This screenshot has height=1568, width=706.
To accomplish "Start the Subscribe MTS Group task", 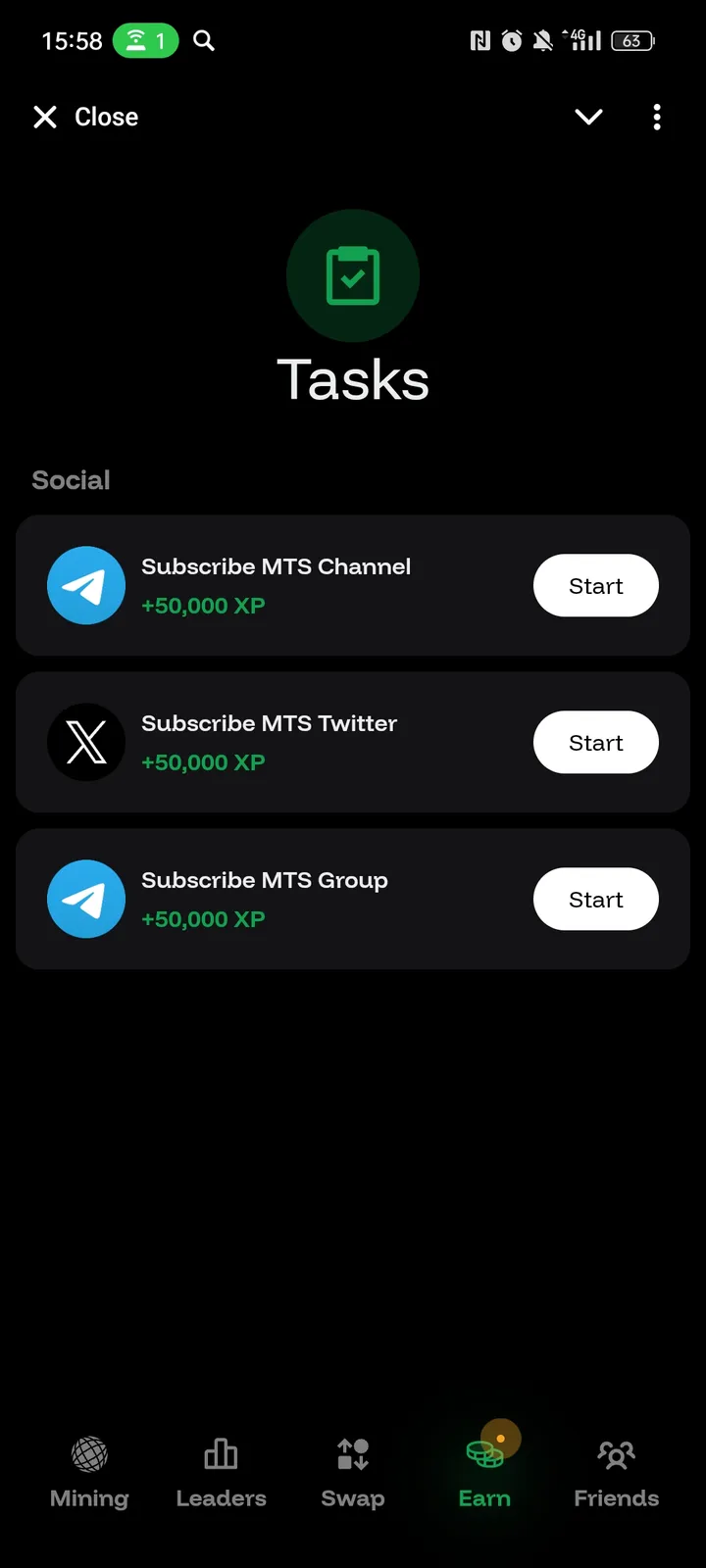I will pos(595,899).
